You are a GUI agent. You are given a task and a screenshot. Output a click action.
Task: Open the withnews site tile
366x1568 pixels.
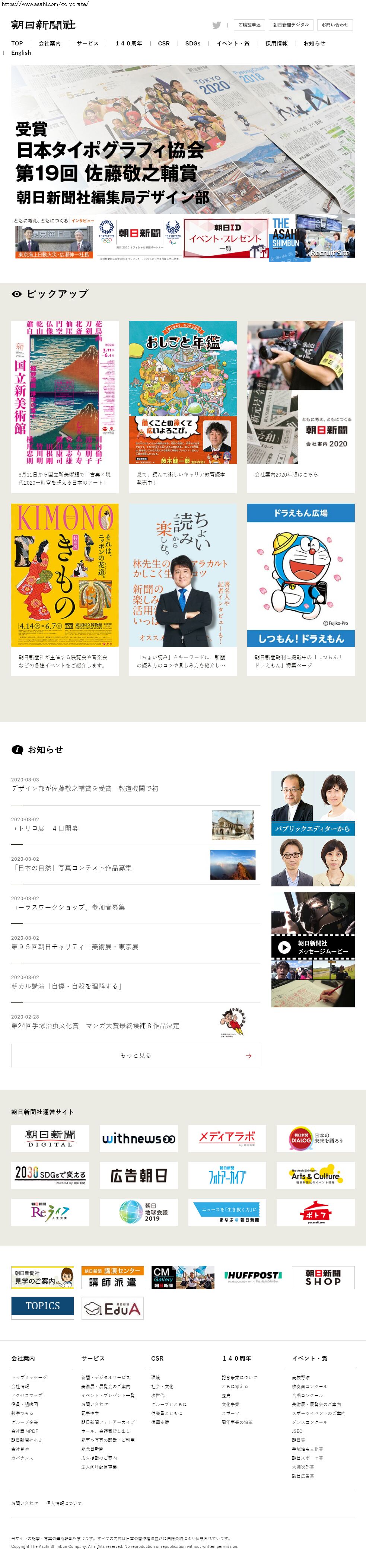139,1138
